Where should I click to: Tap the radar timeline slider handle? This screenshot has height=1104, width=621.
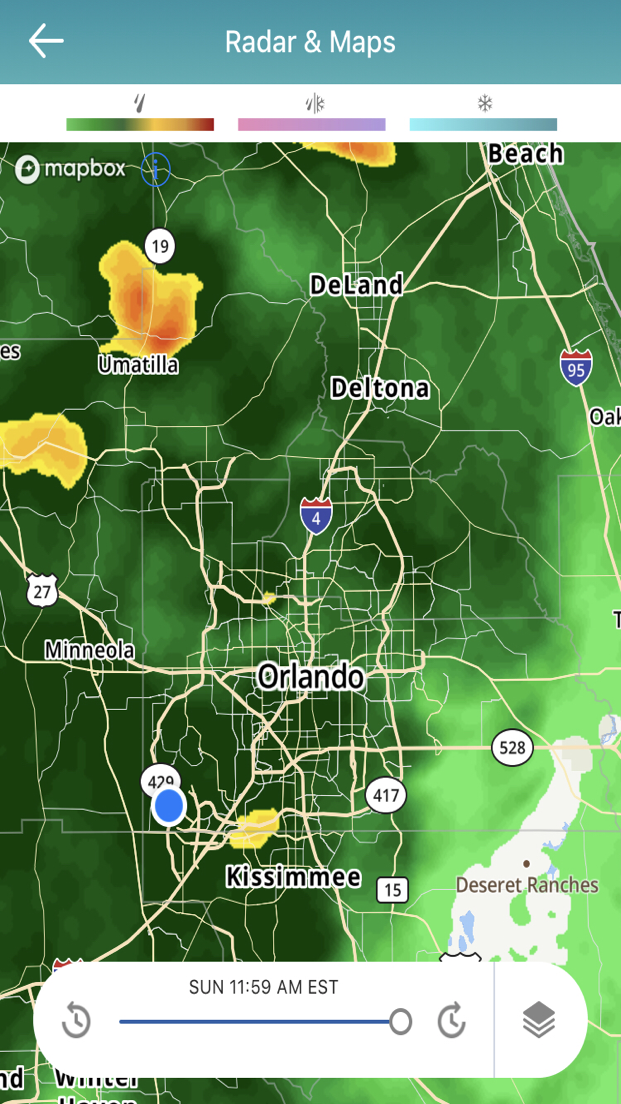point(401,1021)
